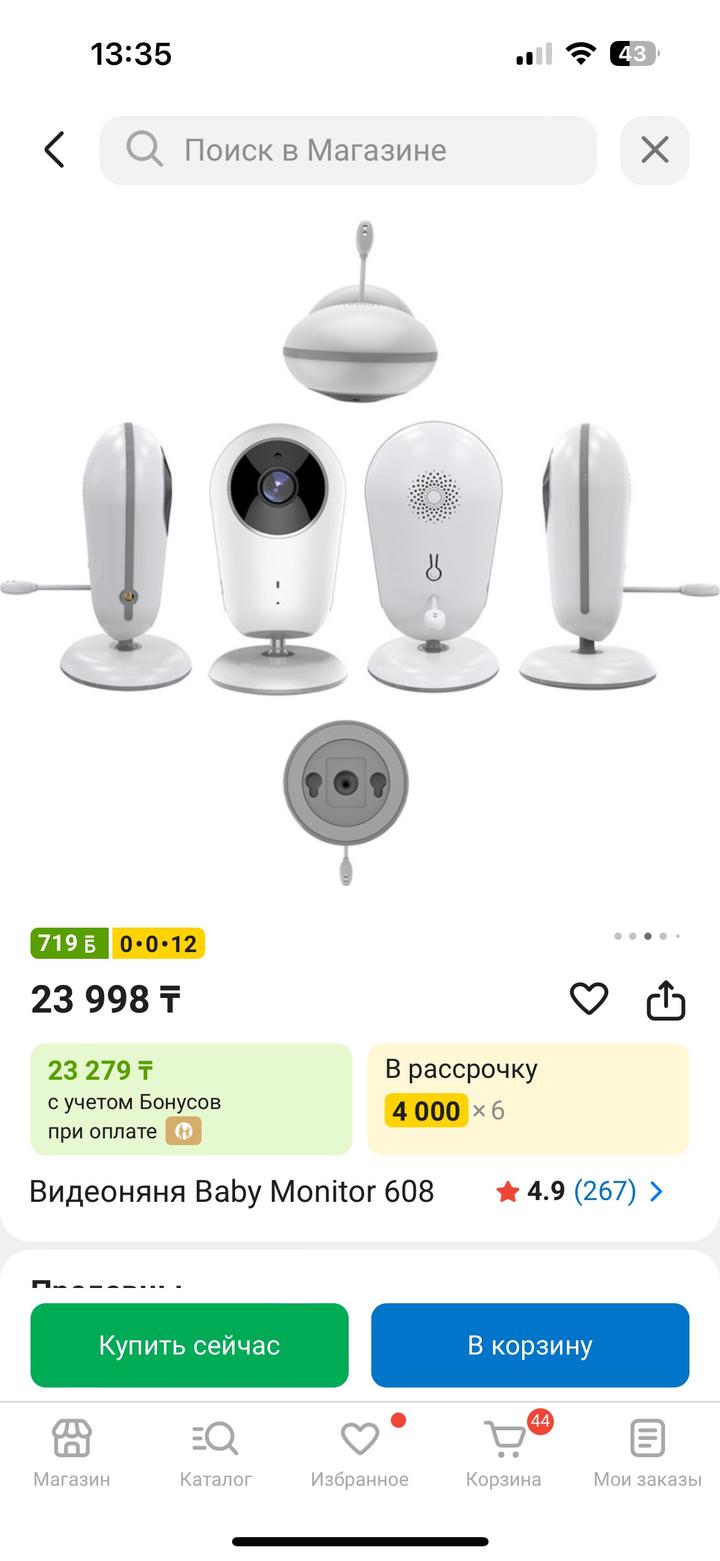Add the baby monitor to favorites

589,998
